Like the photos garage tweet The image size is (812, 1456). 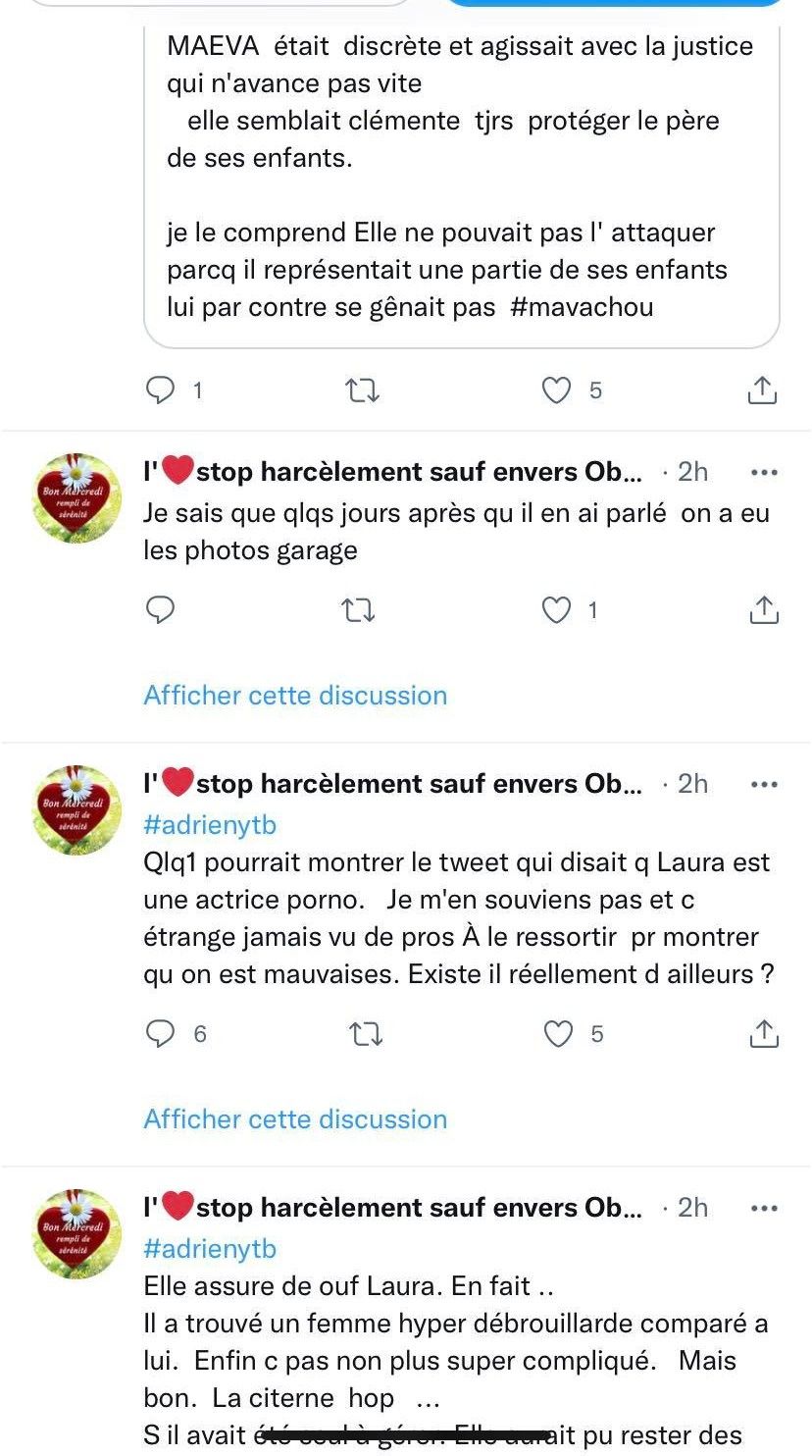557,610
